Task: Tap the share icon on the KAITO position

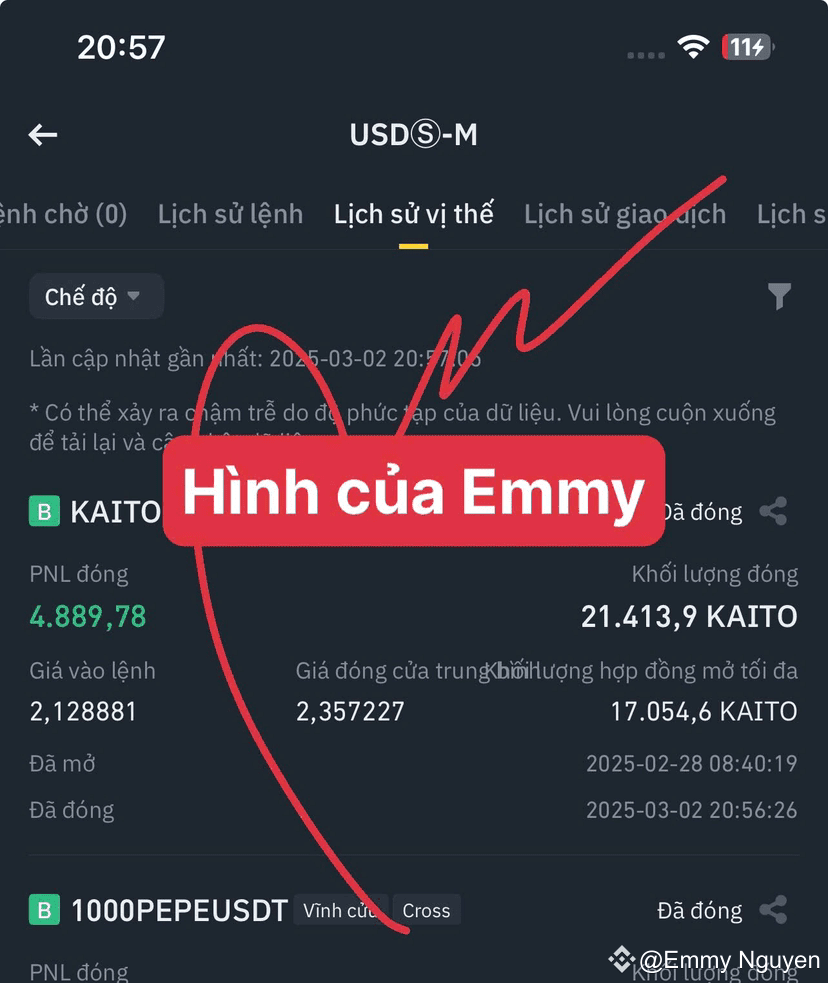Action: coord(774,511)
